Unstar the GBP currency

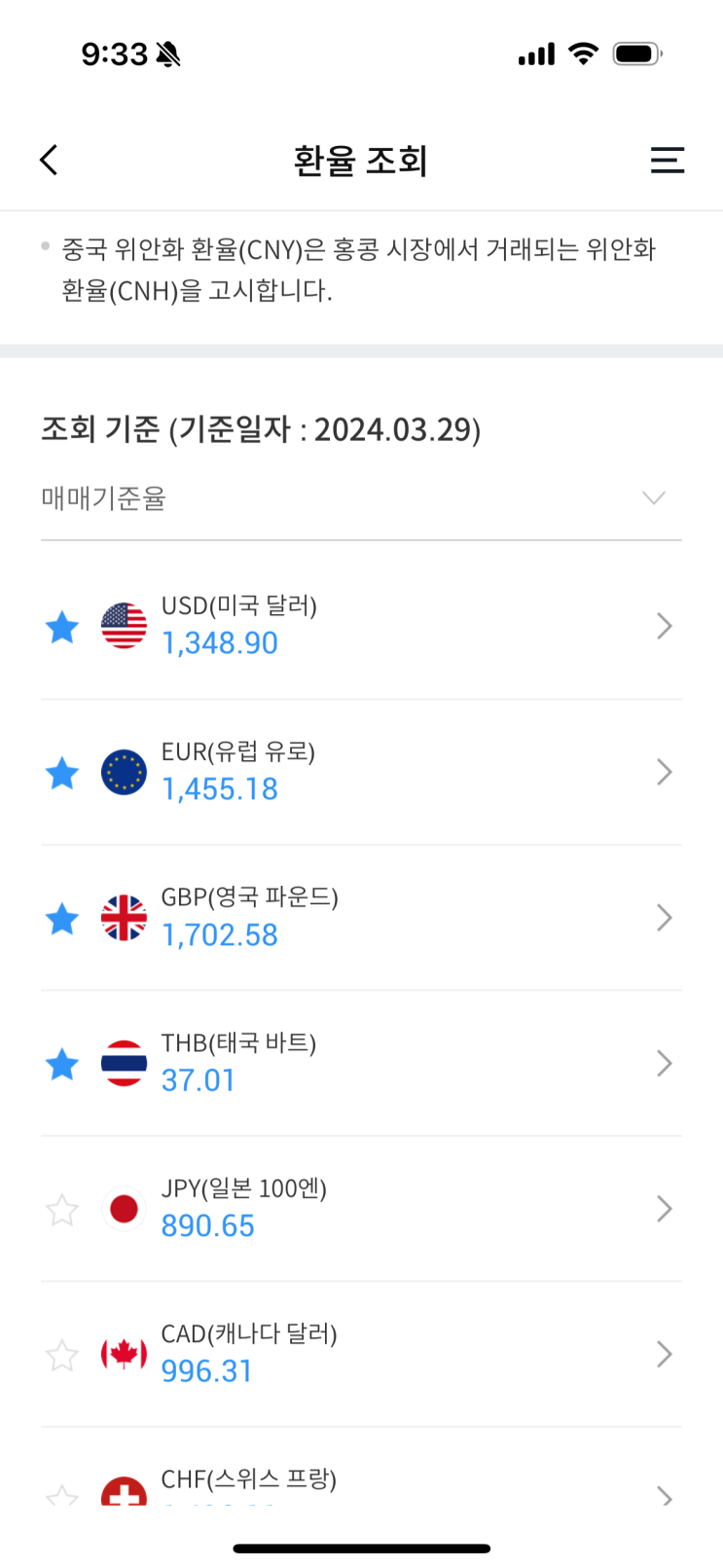click(62, 918)
